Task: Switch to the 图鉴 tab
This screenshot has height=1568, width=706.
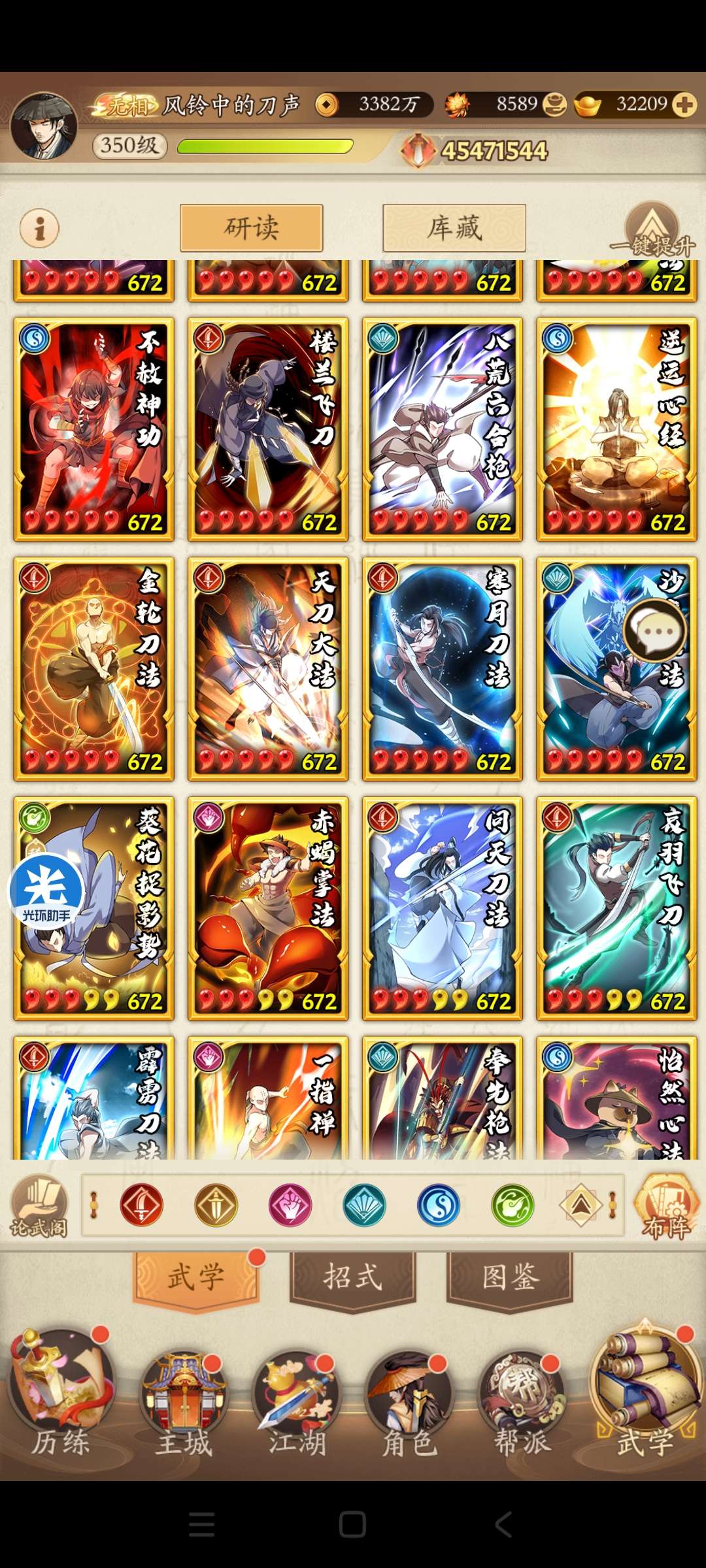Action: tap(510, 1277)
